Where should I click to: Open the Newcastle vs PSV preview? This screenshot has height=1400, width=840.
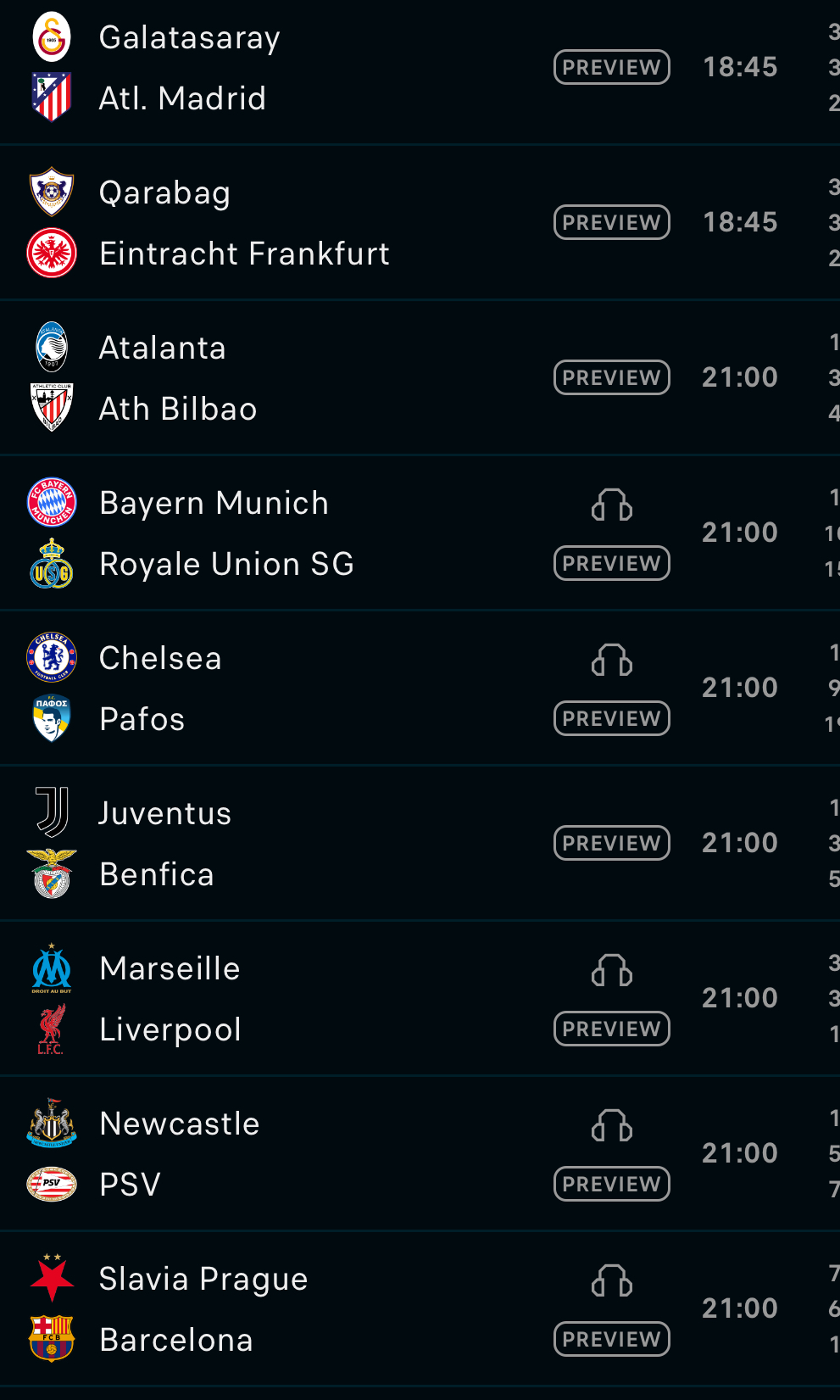pos(611,1185)
